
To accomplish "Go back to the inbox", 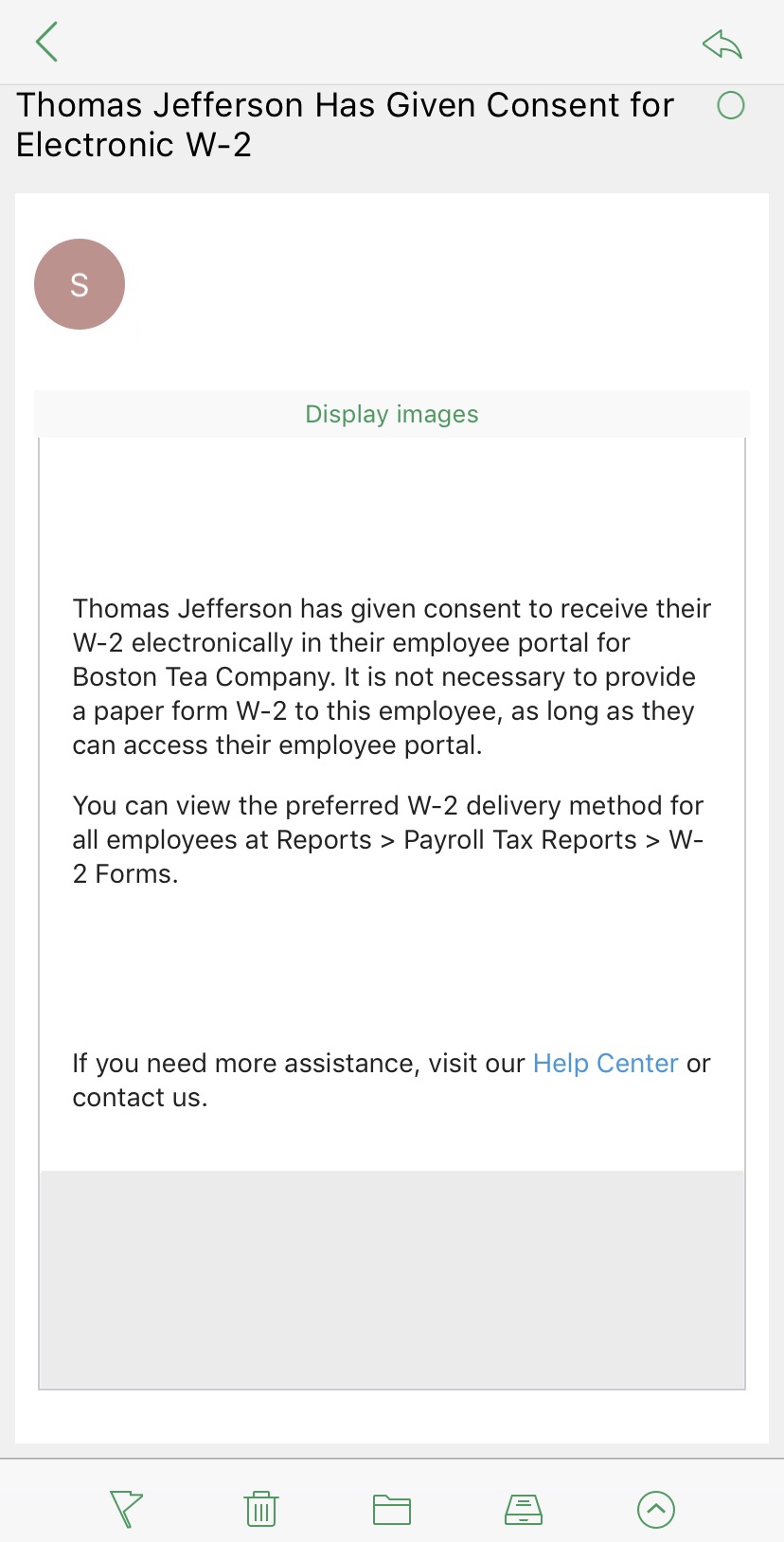I will click(46, 42).
